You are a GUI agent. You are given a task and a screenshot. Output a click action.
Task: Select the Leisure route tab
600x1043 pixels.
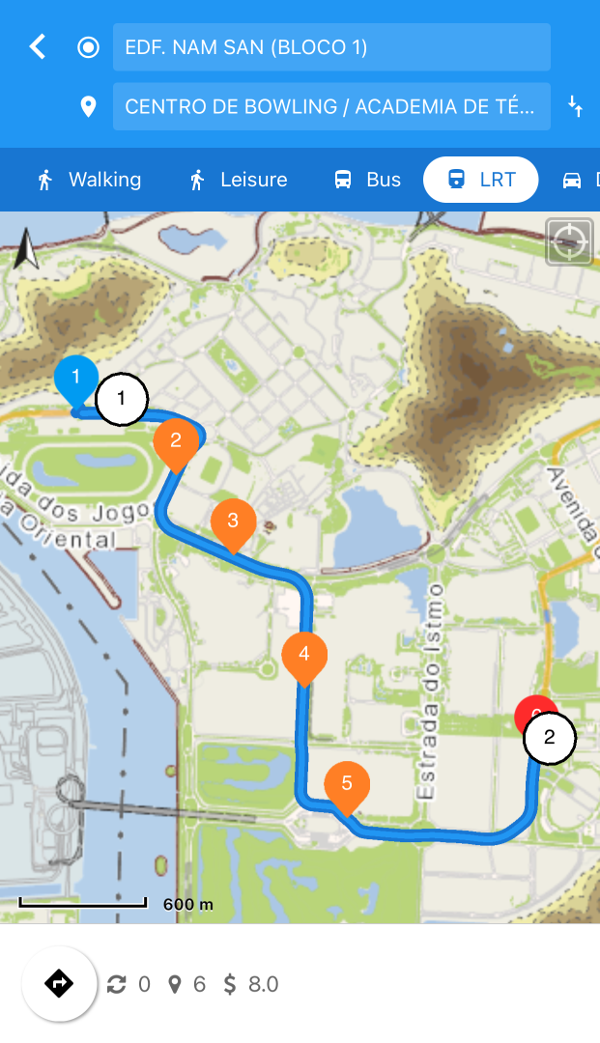point(238,180)
